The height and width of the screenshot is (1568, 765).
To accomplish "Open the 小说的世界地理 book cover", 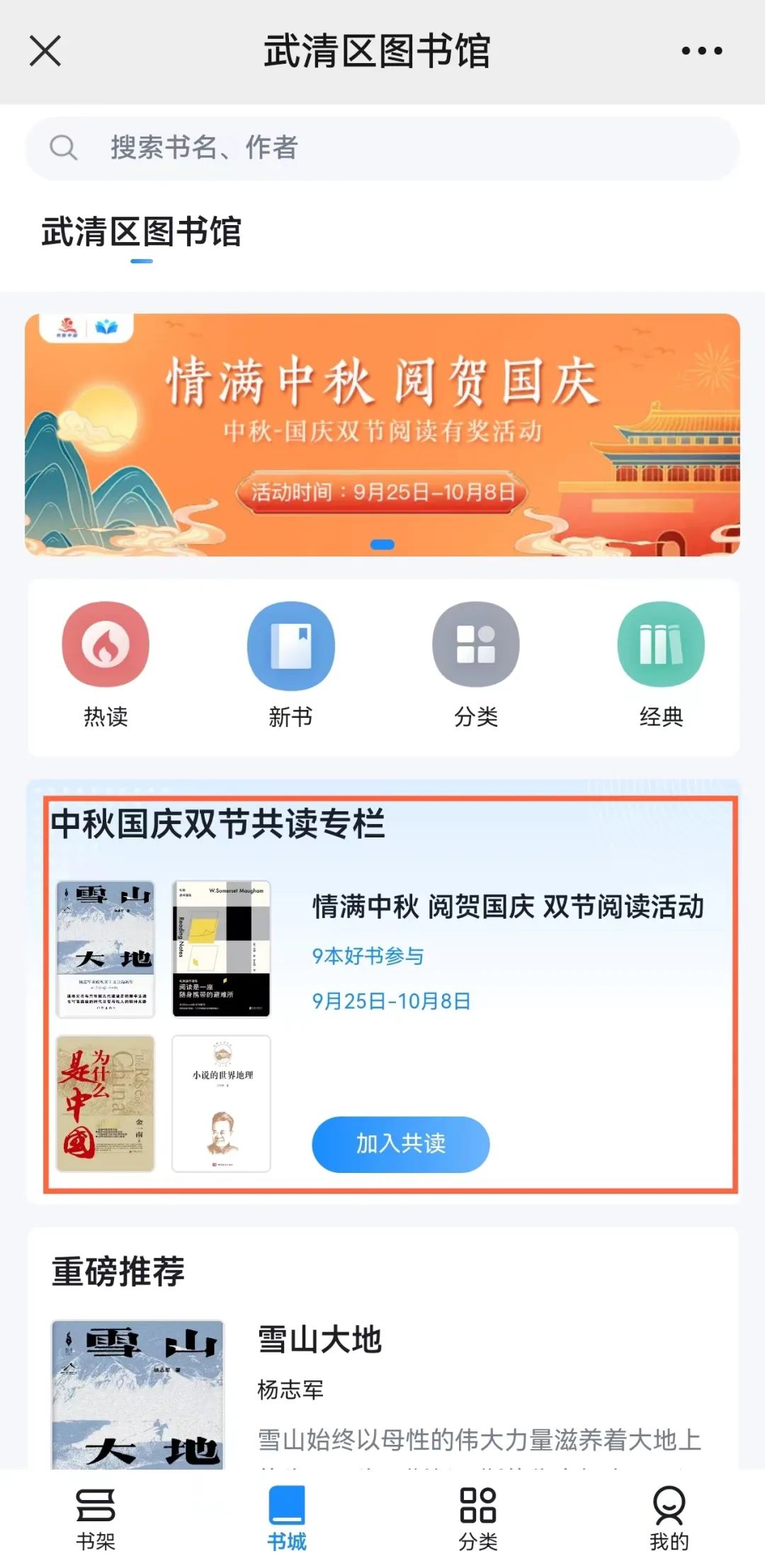I will (221, 1103).
